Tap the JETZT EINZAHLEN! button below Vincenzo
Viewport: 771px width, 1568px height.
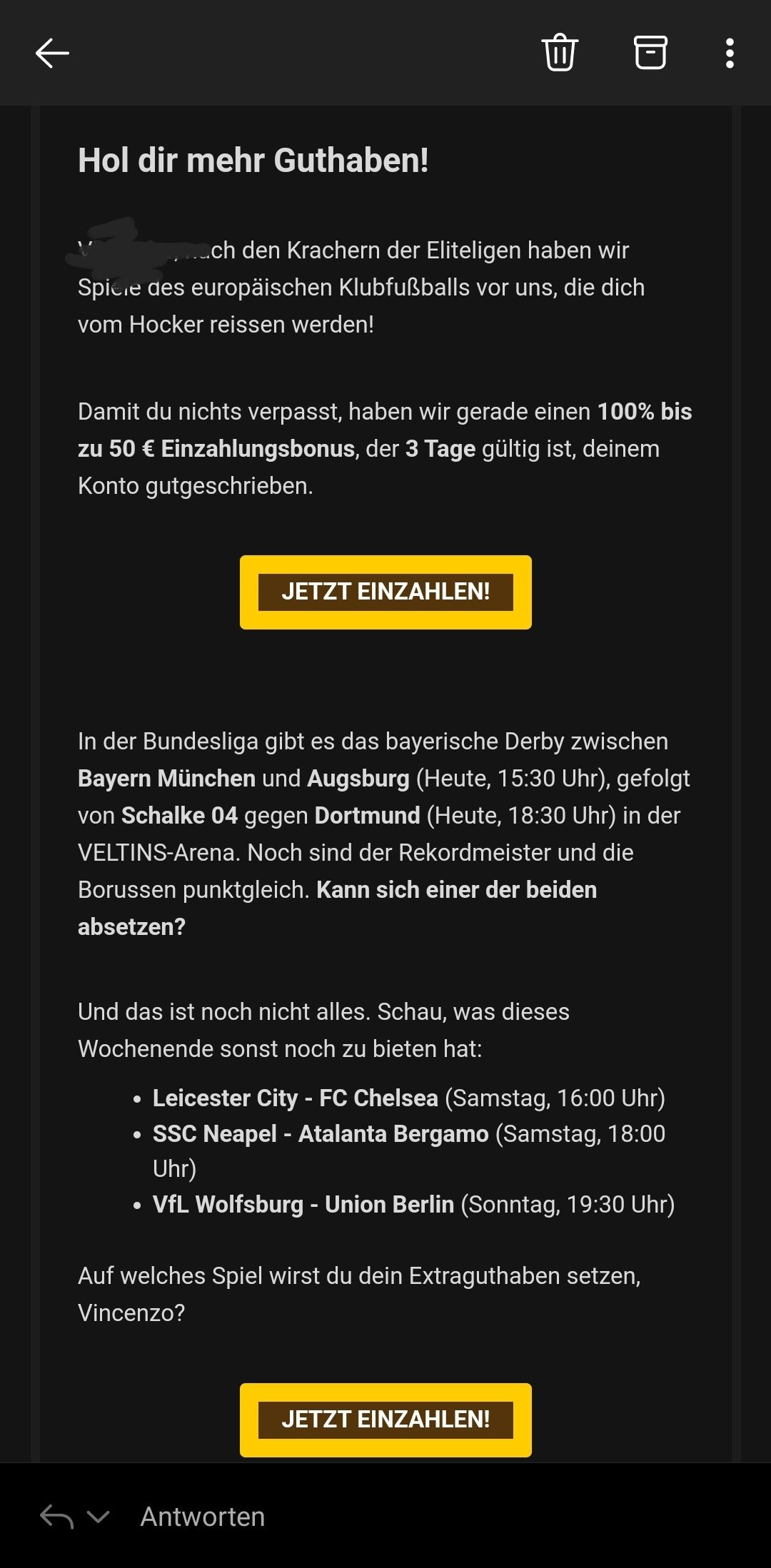click(x=385, y=1419)
